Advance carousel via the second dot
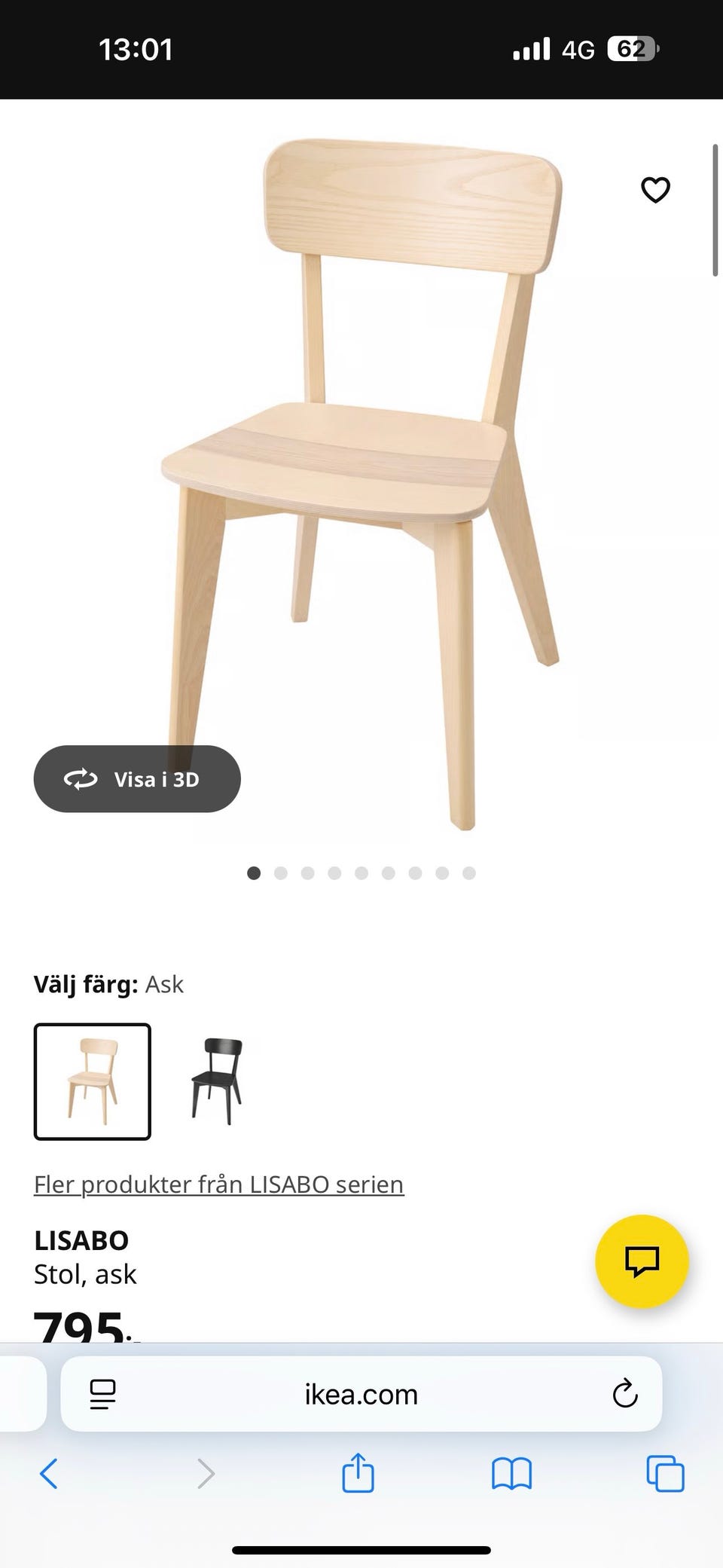723x1568 pixels. (x=281, y=873)
